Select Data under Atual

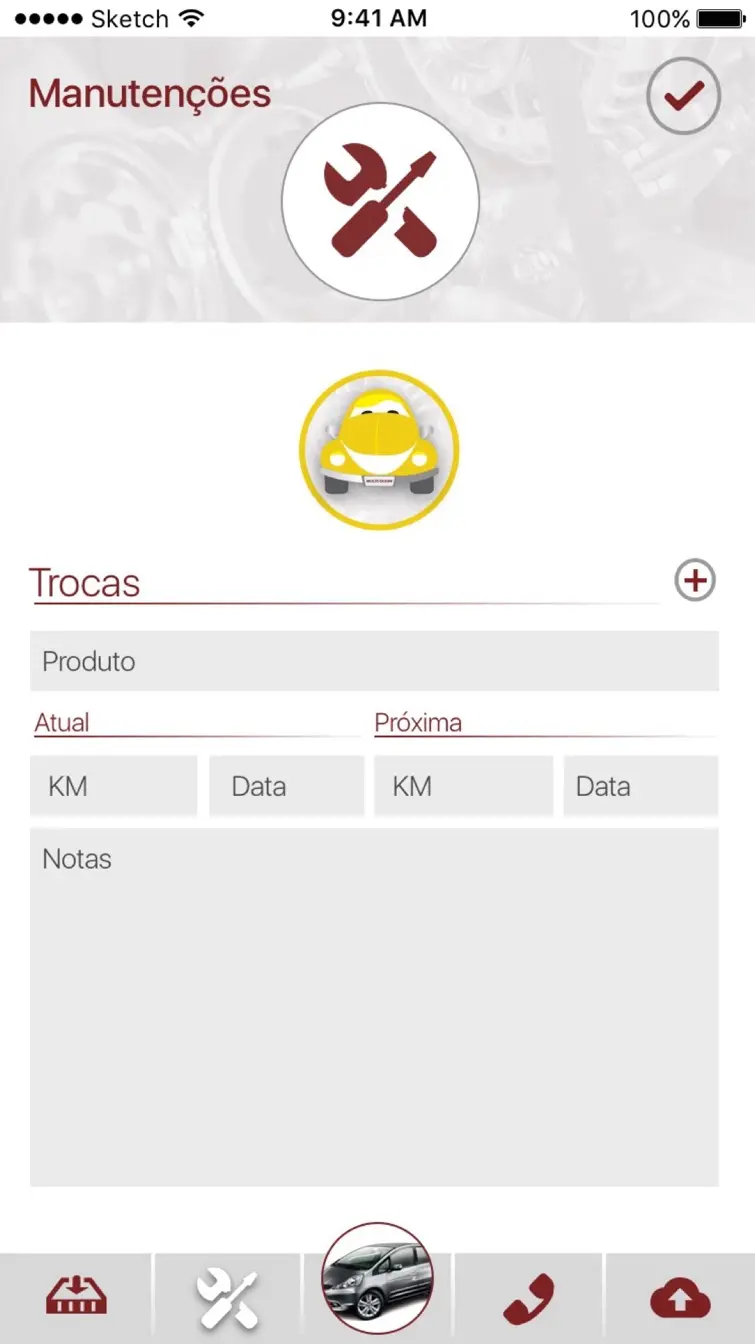(x=287, y=786)
